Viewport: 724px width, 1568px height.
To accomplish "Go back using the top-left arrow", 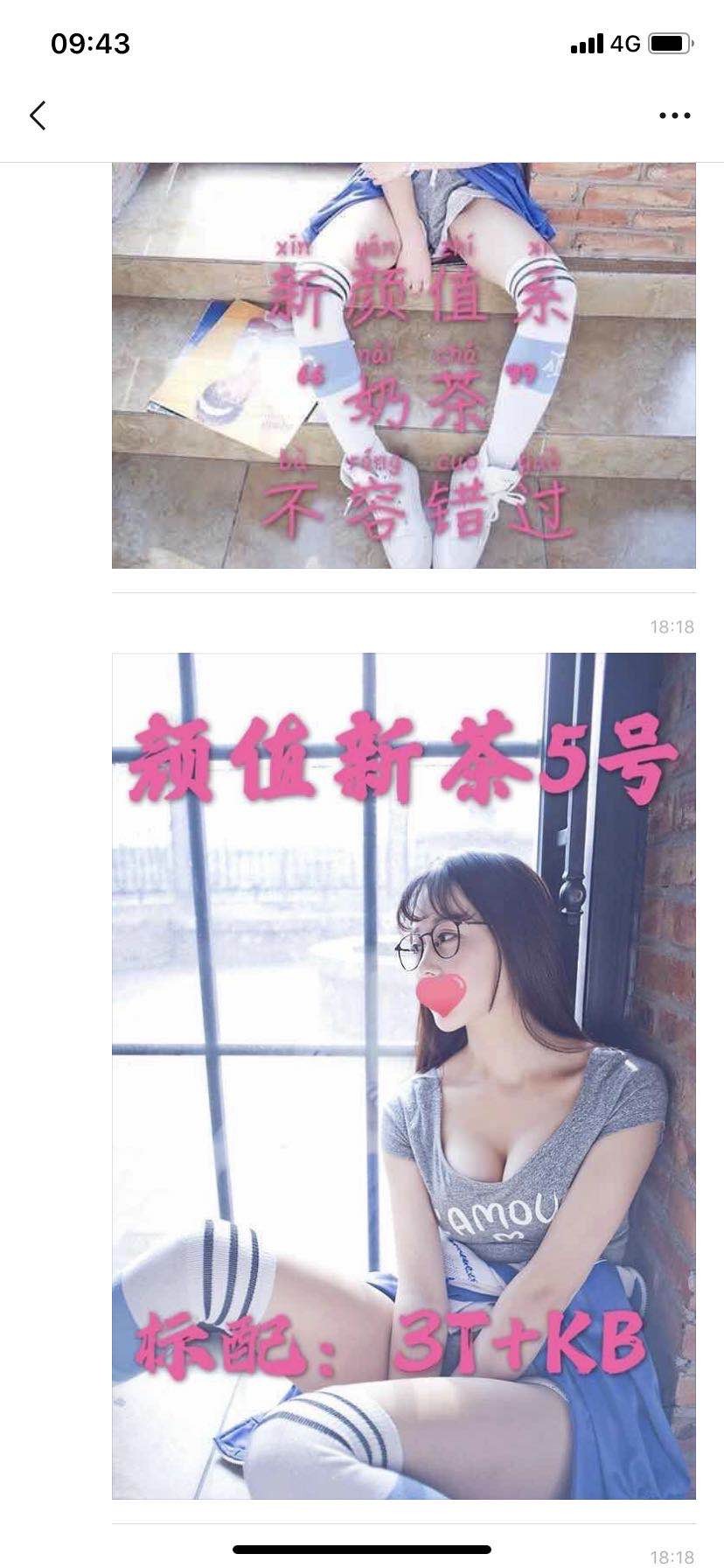I will point(38,115).
